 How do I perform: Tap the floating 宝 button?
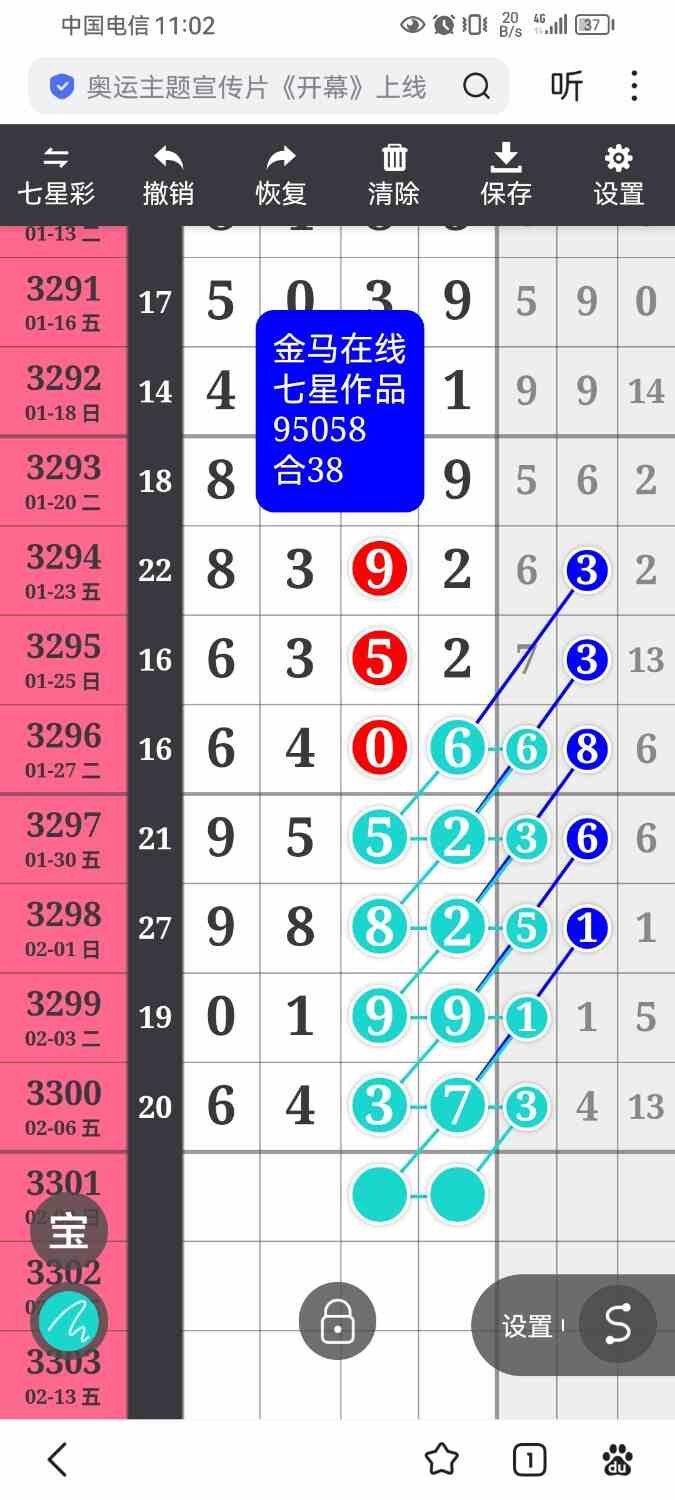click(68, 1232)
